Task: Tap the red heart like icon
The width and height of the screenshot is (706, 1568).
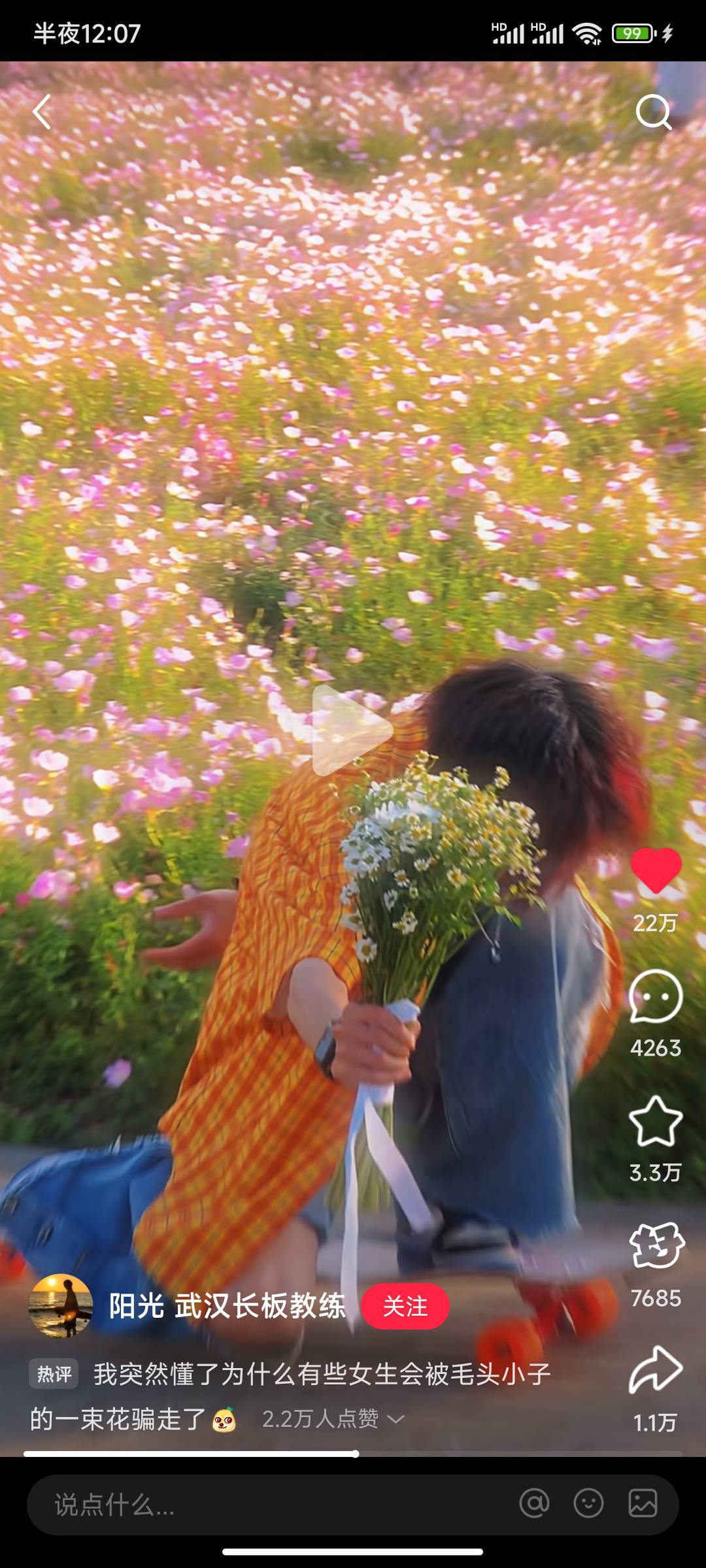Action: click(656, 870)
